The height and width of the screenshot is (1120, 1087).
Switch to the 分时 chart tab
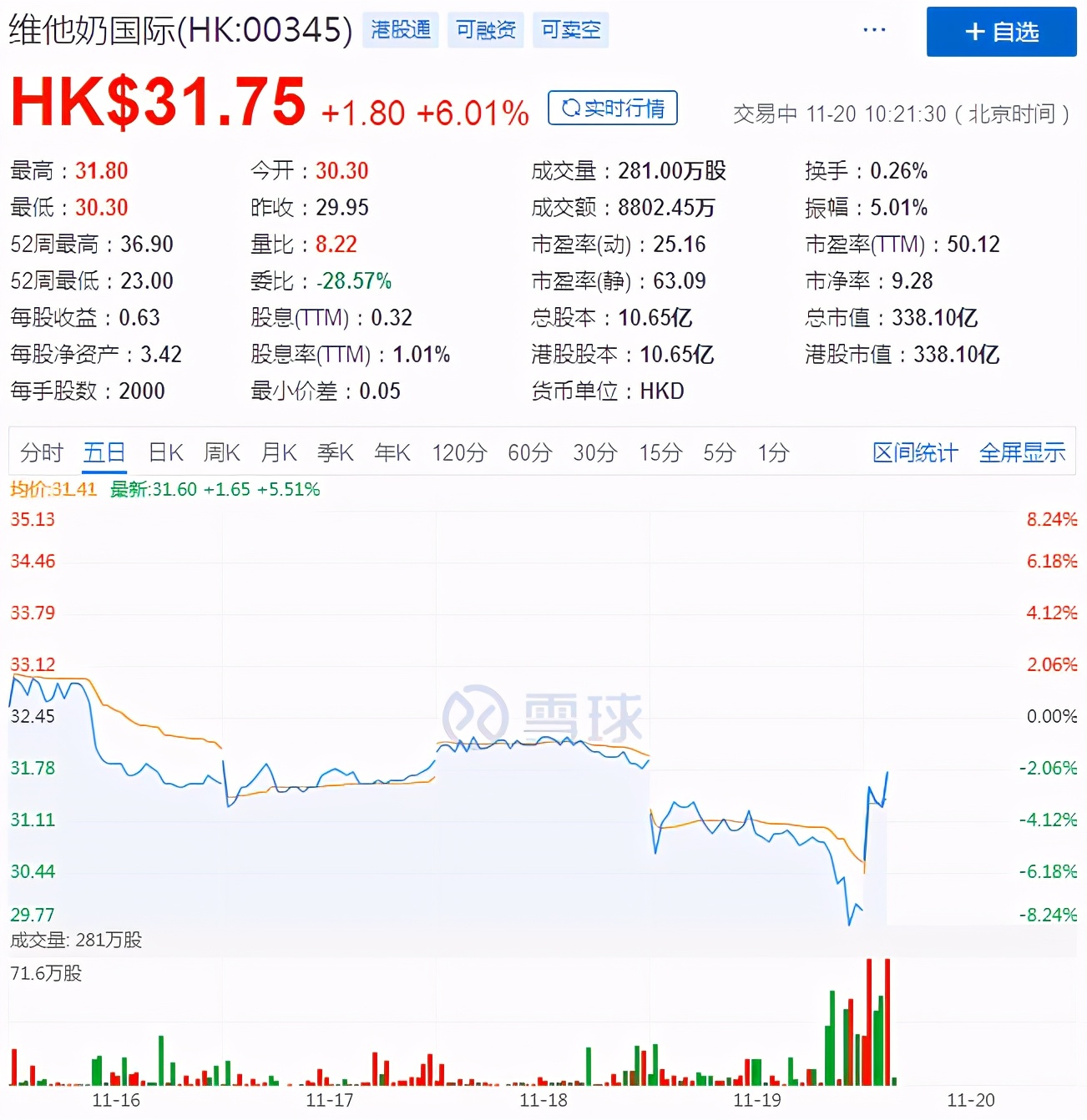click(x=42, y=453)
